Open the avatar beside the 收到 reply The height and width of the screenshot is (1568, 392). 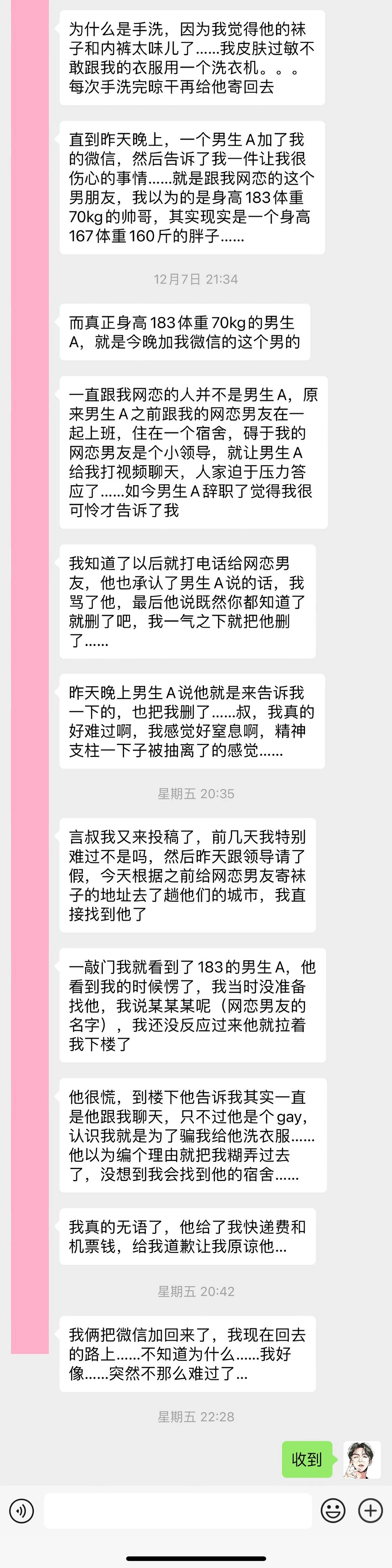coord(362,1459)
